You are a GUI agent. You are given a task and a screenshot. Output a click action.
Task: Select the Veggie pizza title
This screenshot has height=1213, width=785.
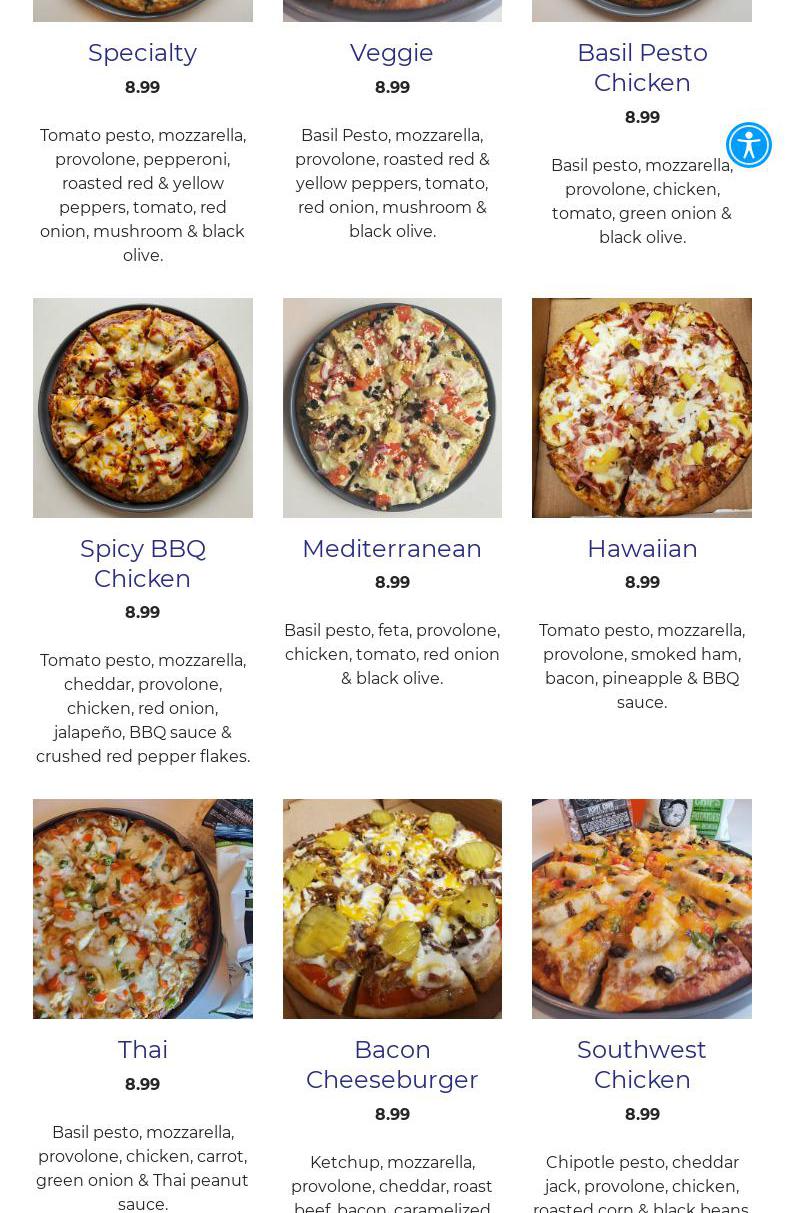click(392, 53)
